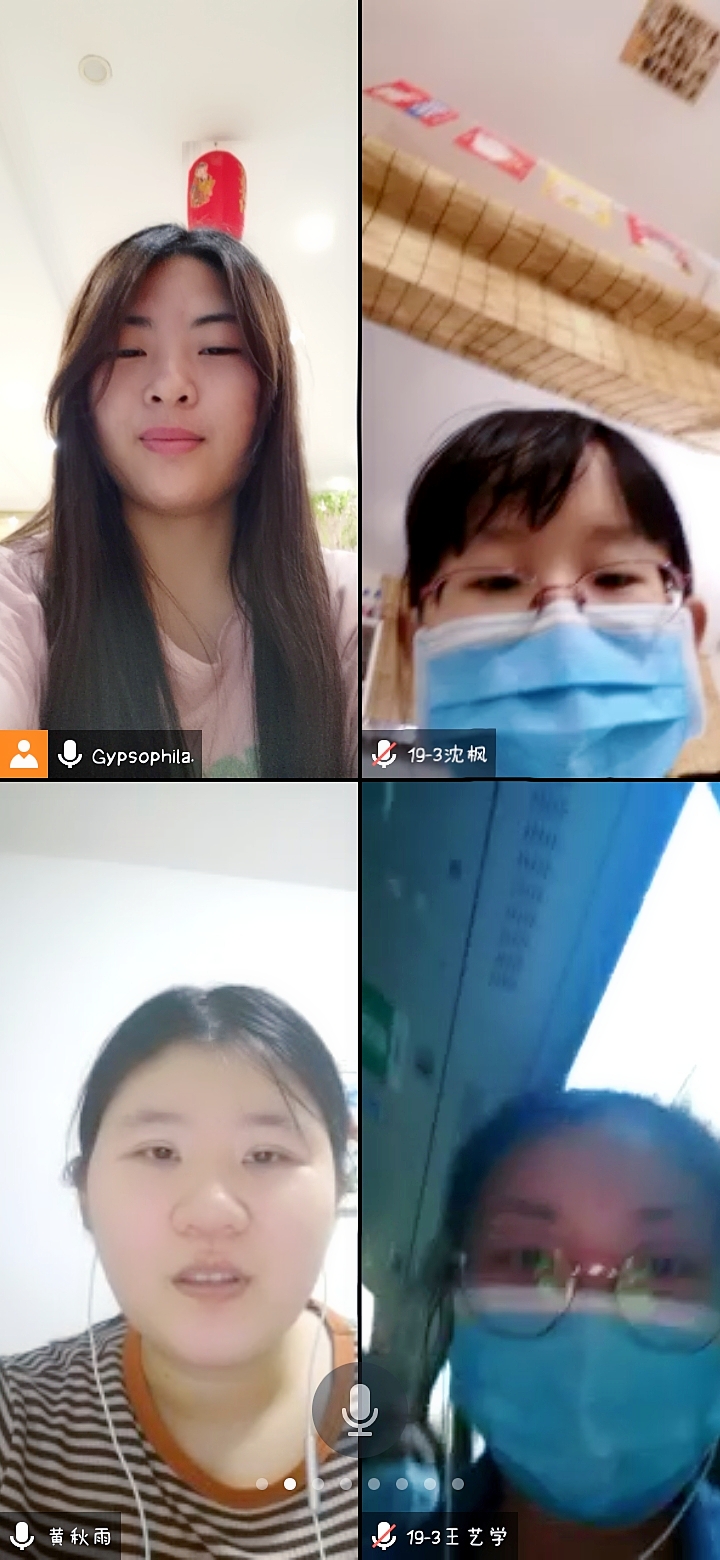Open Gypsophila.'s video tile
This screenshot has height=1560, width=720.
178,390
